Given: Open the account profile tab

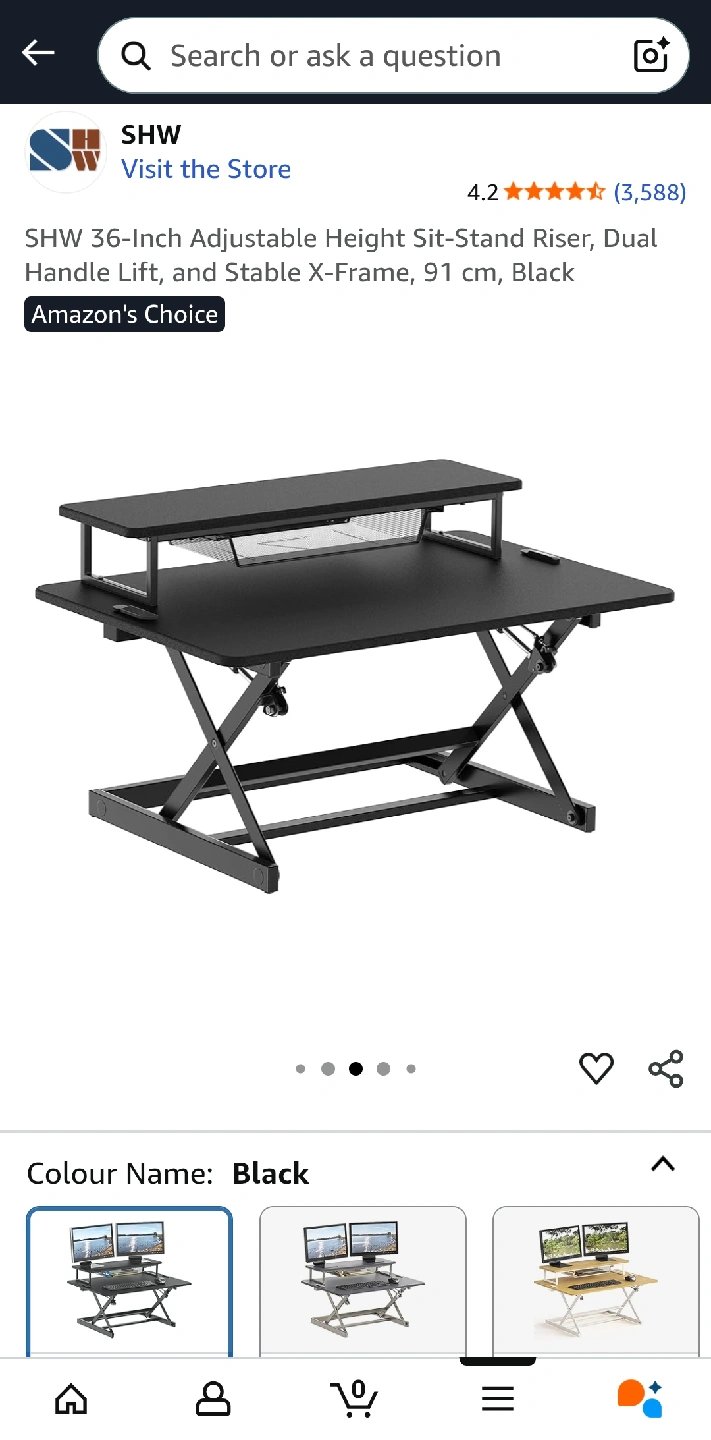Looking at the screenshot, I should point(212,1398).
